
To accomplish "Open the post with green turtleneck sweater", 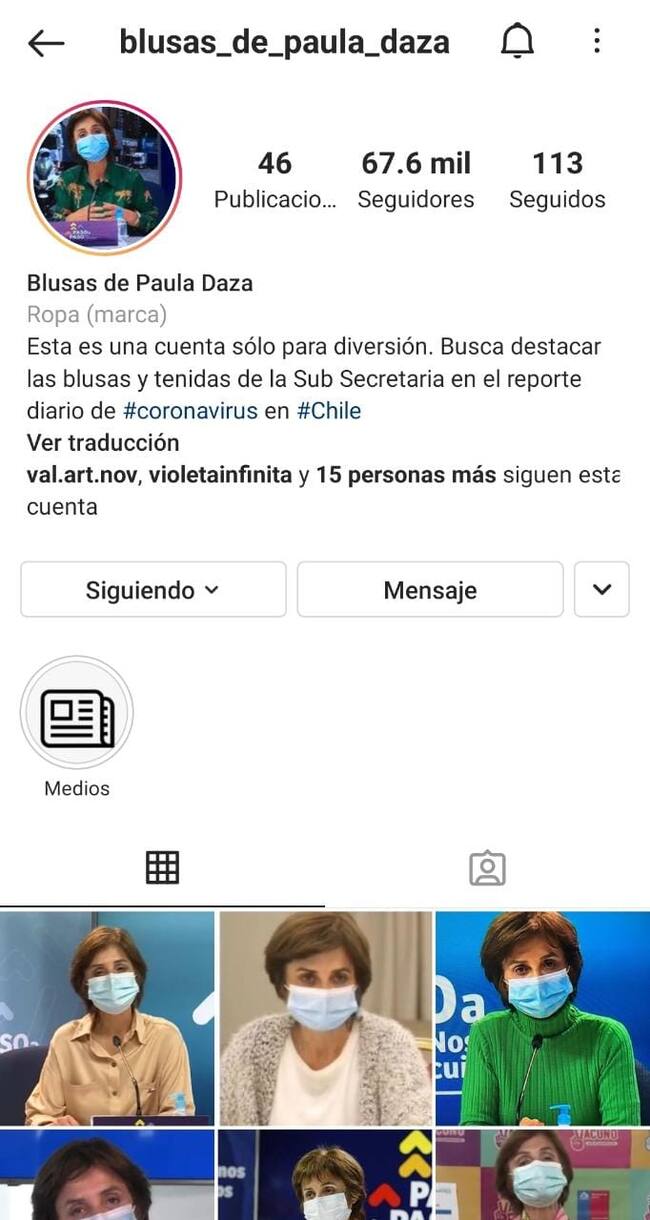I will (542, 1018).
